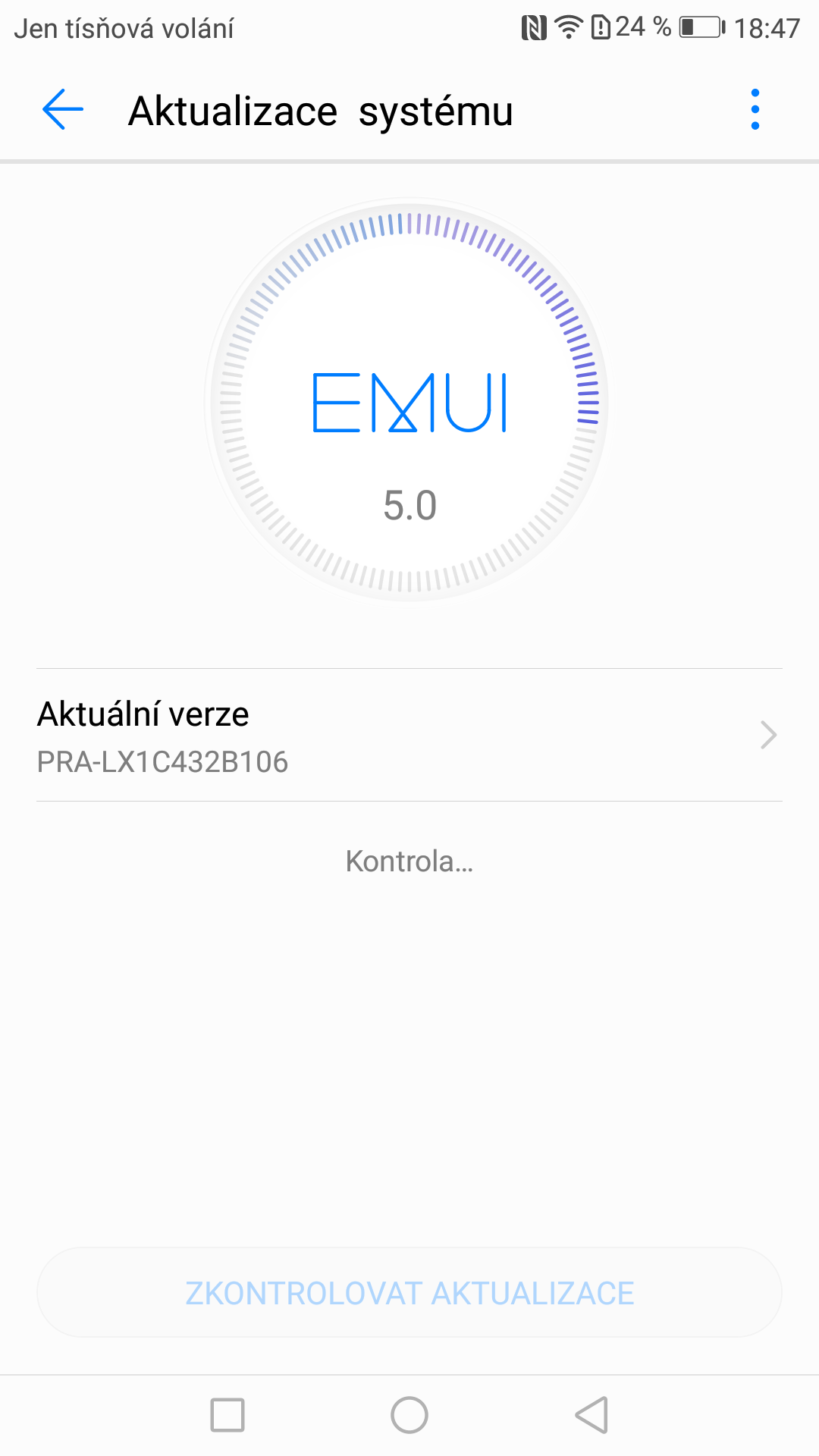Tap the back arrow icon
The height and width of the screenshot is (1456, 819).
point(61,109)
